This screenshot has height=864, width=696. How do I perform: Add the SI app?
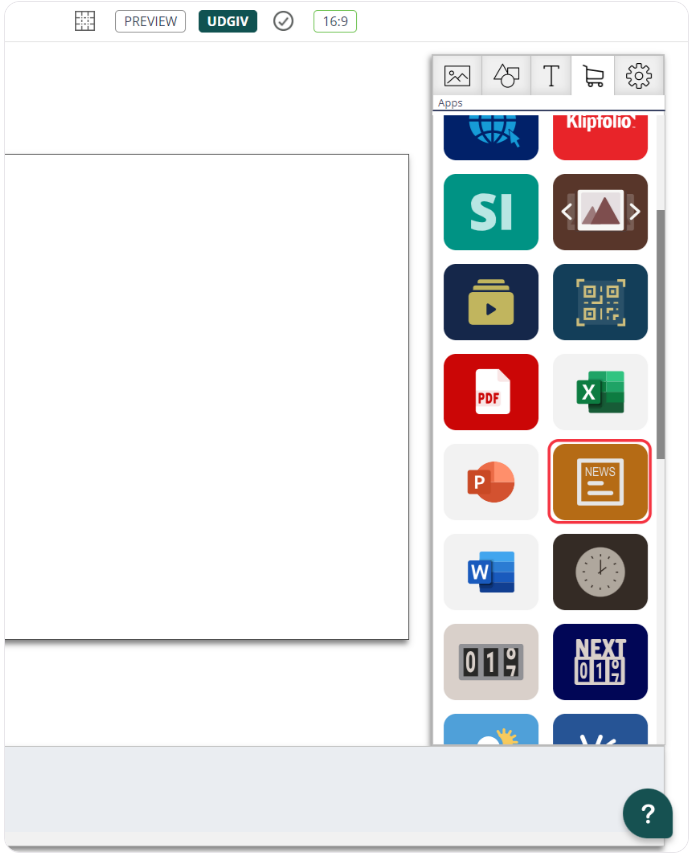[x=491, y=212]
